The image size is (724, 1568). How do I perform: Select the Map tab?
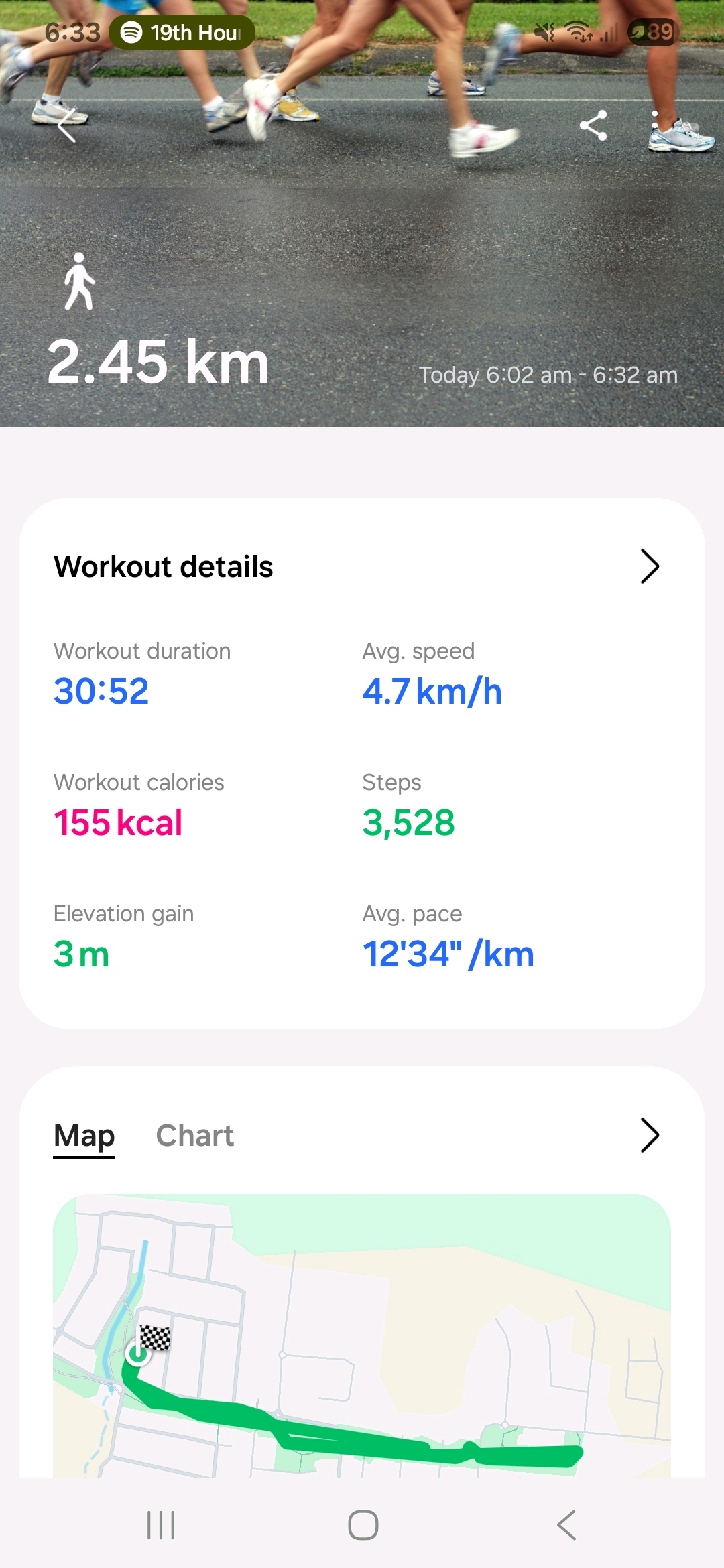click(84, 1136)
